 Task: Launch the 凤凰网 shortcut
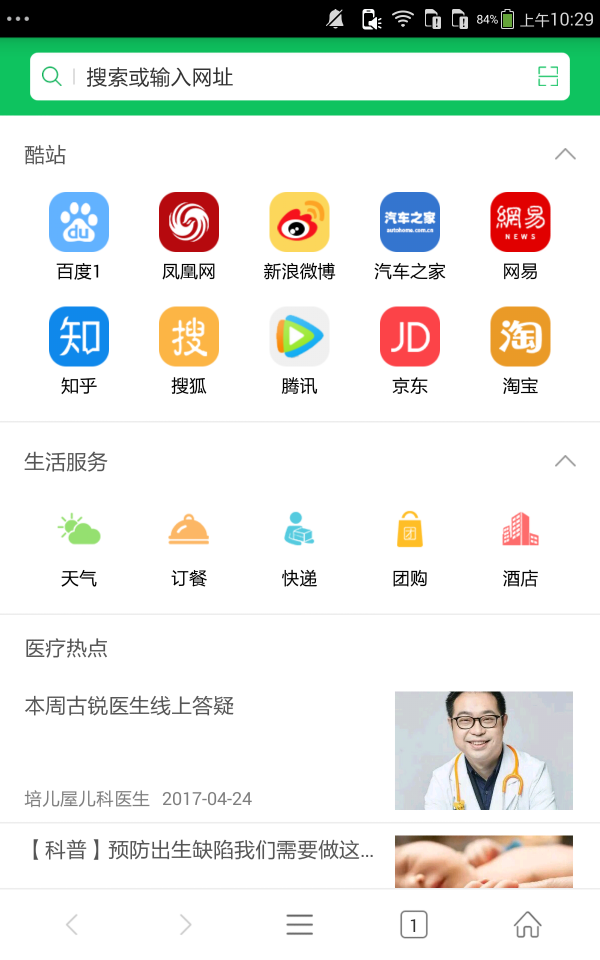(x=189, y=222)
